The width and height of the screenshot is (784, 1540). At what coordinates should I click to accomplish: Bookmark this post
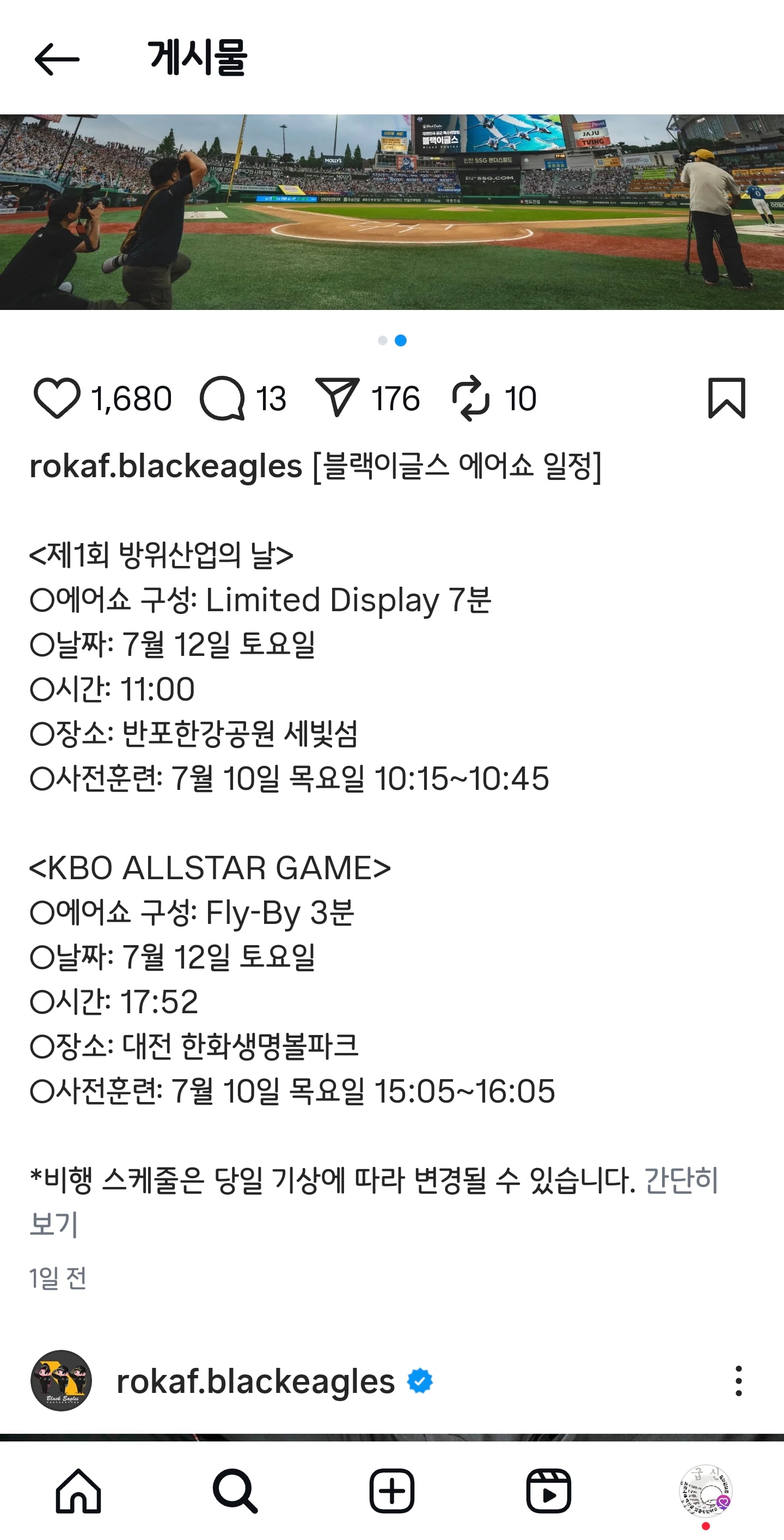click(x=727, y=398)
